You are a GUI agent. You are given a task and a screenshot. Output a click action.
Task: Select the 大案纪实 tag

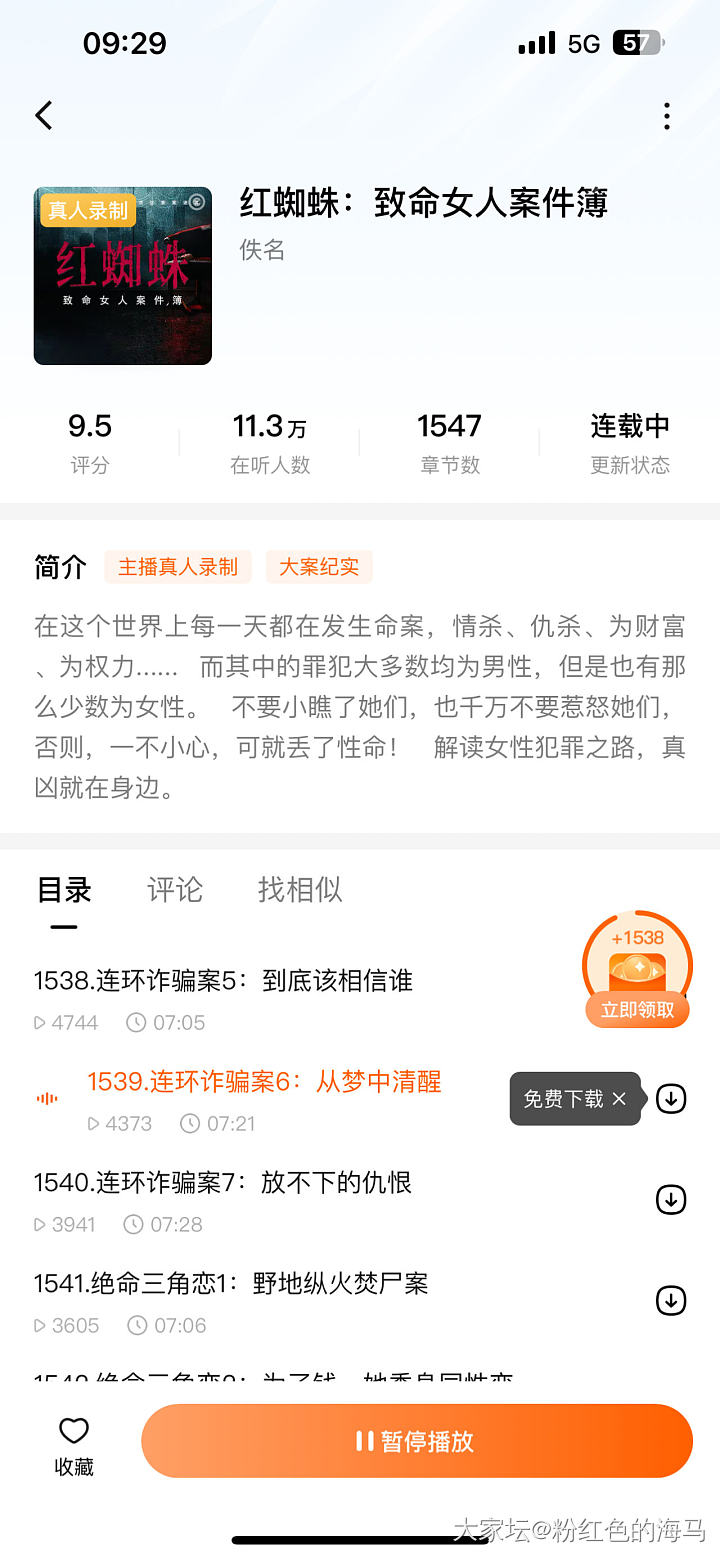[319, 567]
